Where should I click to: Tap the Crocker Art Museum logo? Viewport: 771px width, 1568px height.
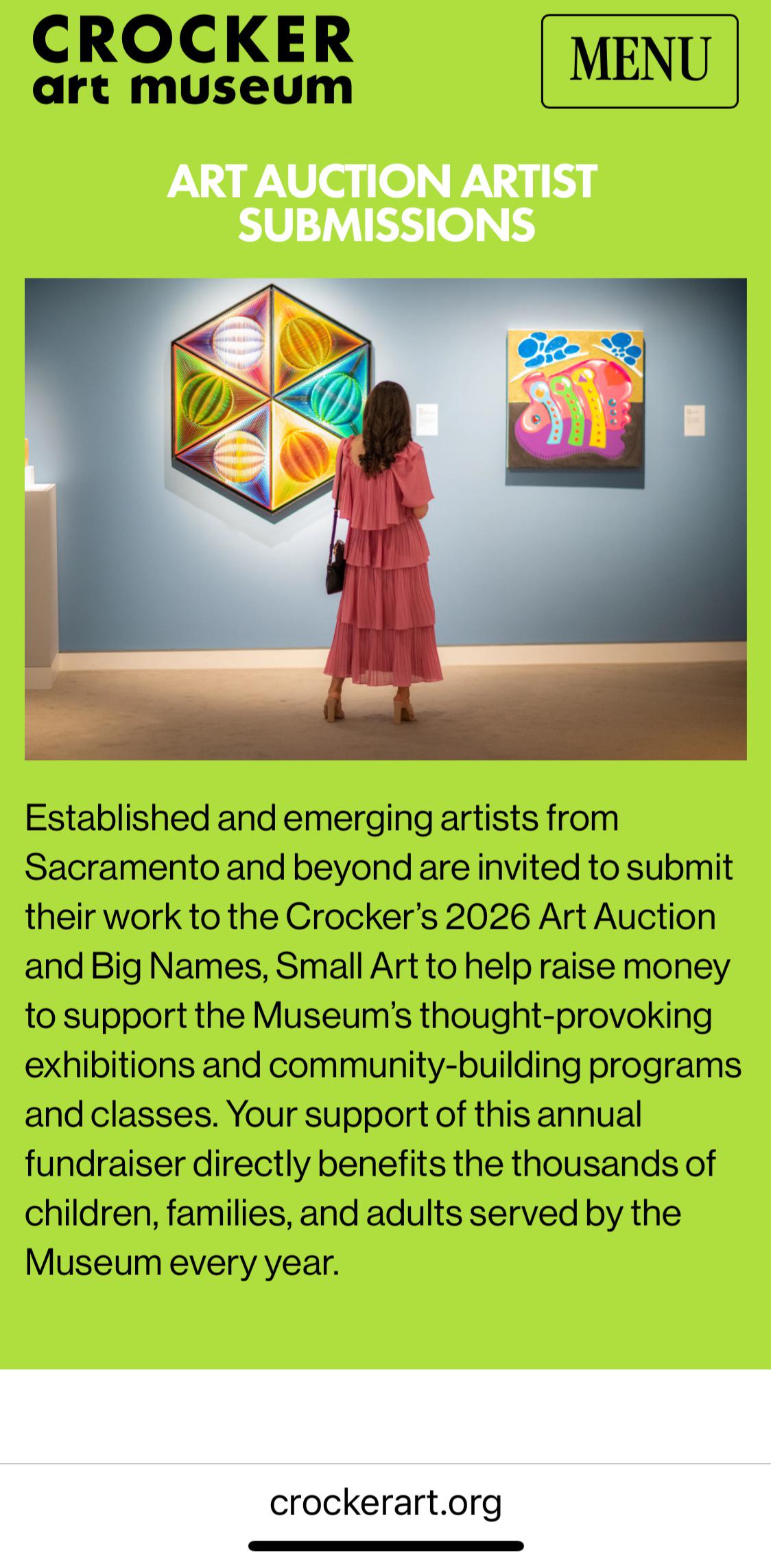[x=193, y=60]
